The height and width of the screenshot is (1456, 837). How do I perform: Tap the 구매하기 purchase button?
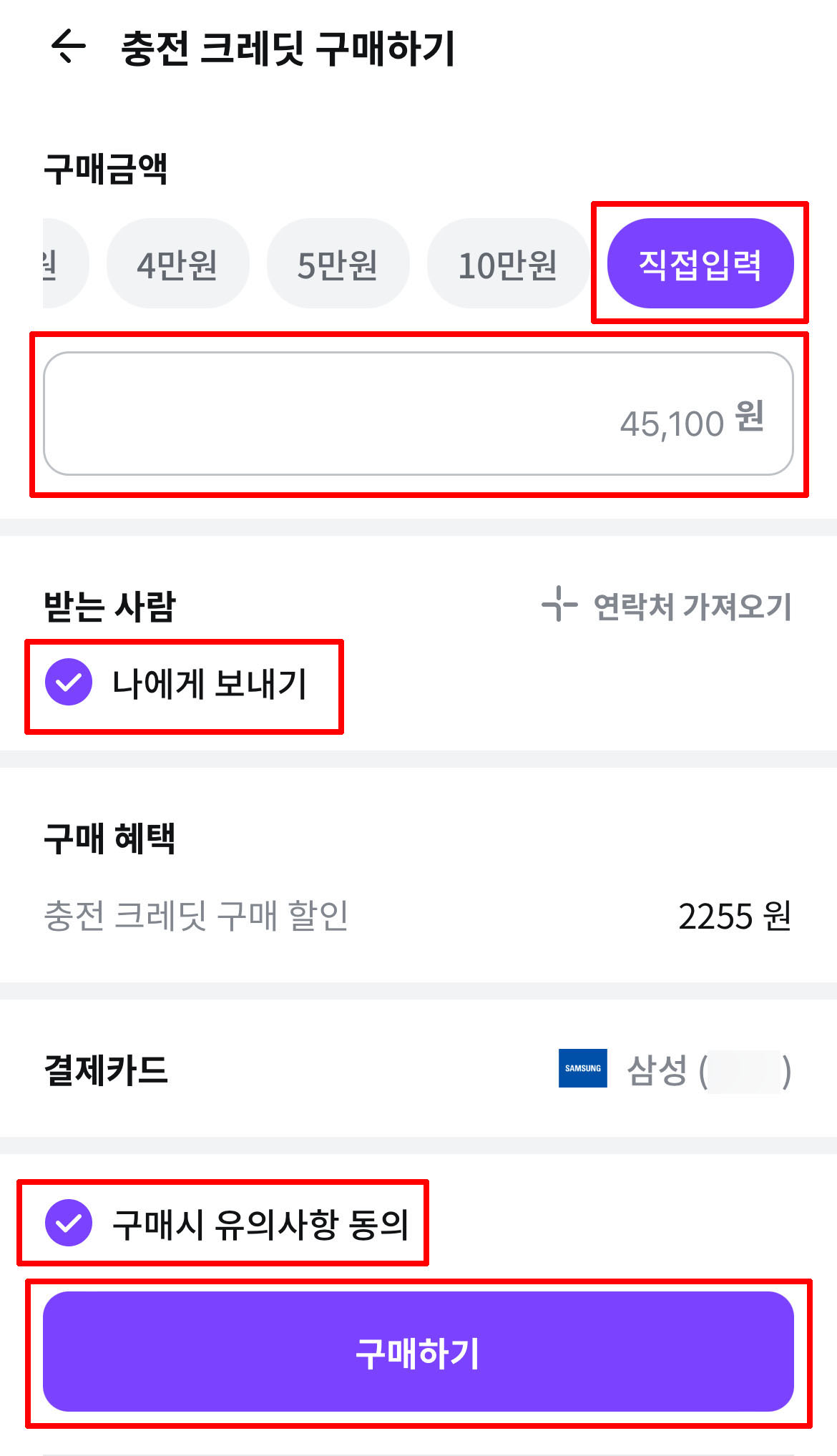pos(418,1352)
